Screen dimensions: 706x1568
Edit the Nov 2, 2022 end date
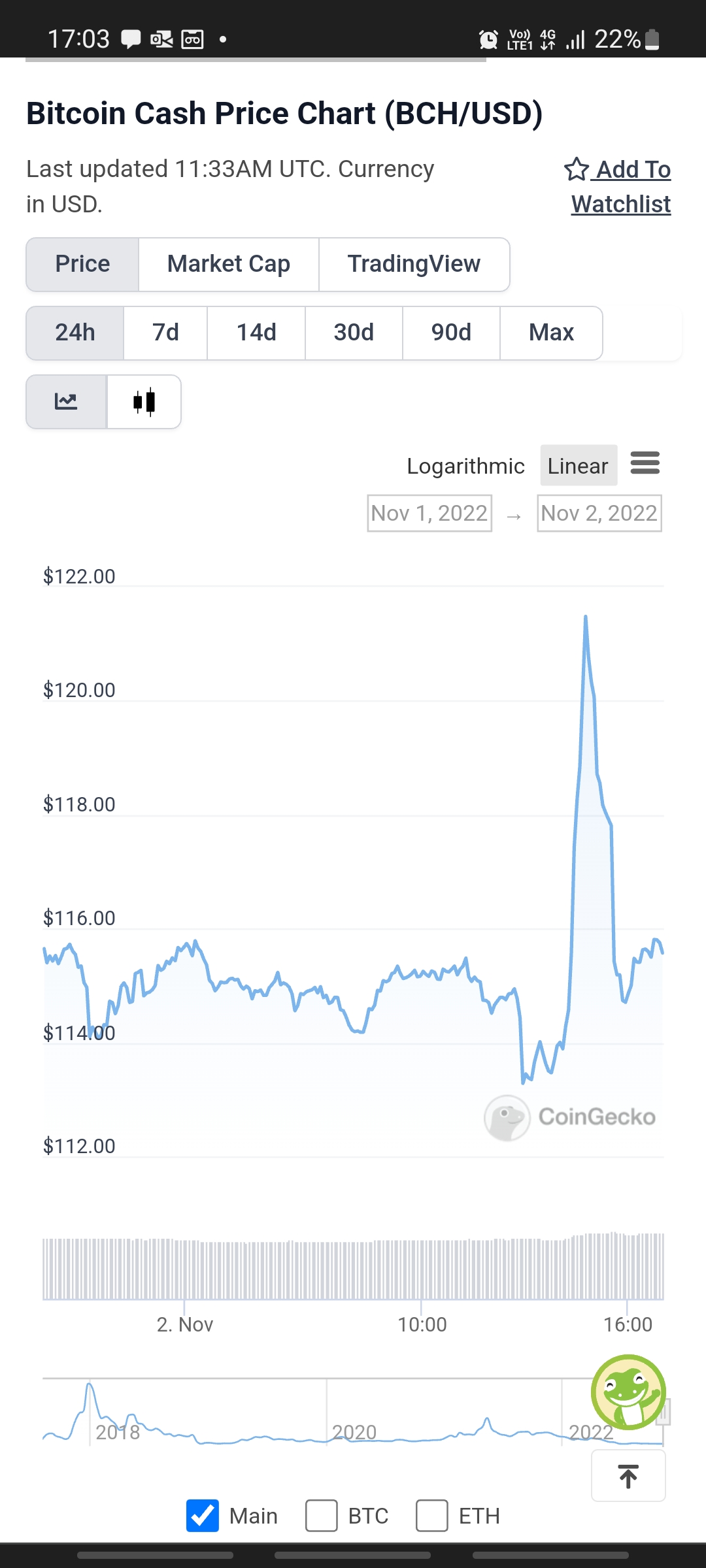(x=599, y=514)
